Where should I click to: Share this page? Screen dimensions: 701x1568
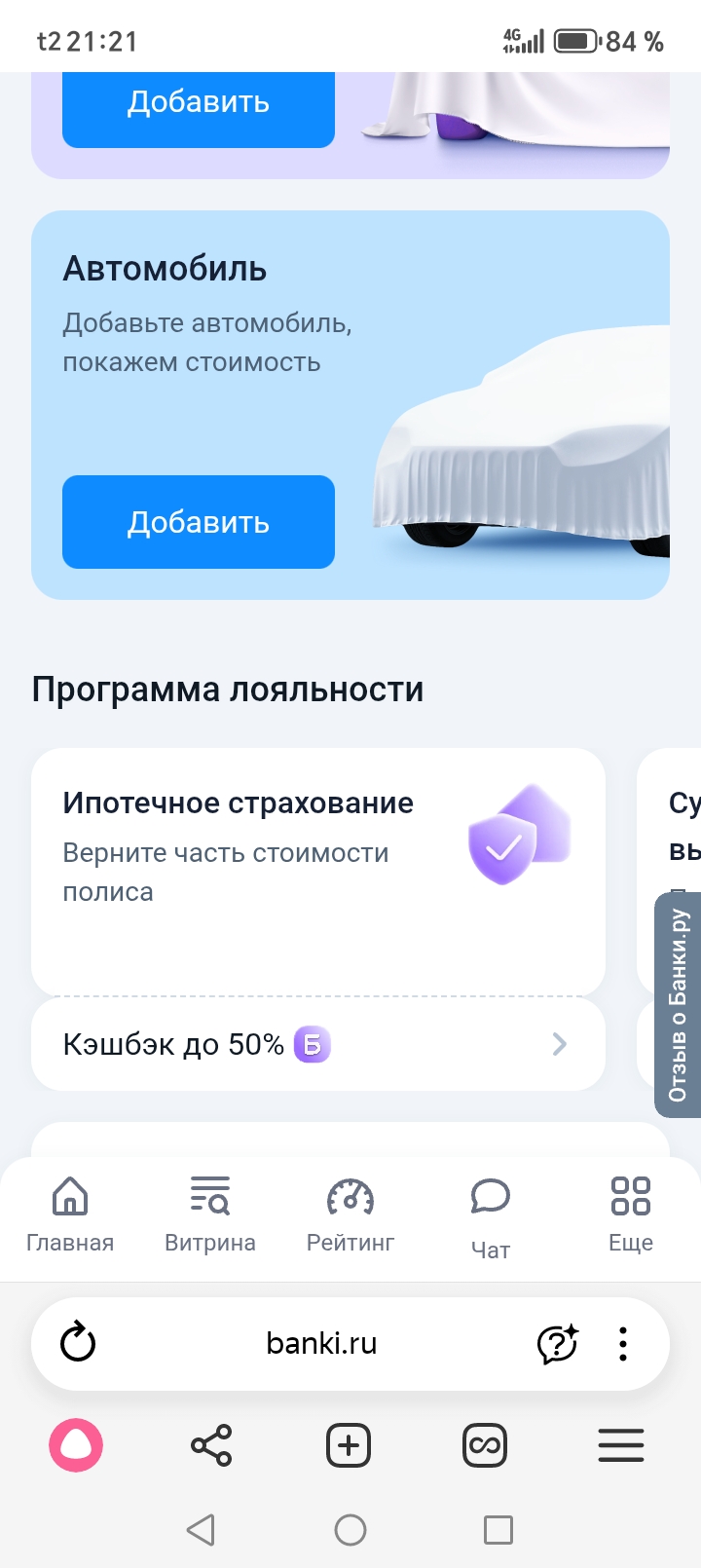point(211,1445)
